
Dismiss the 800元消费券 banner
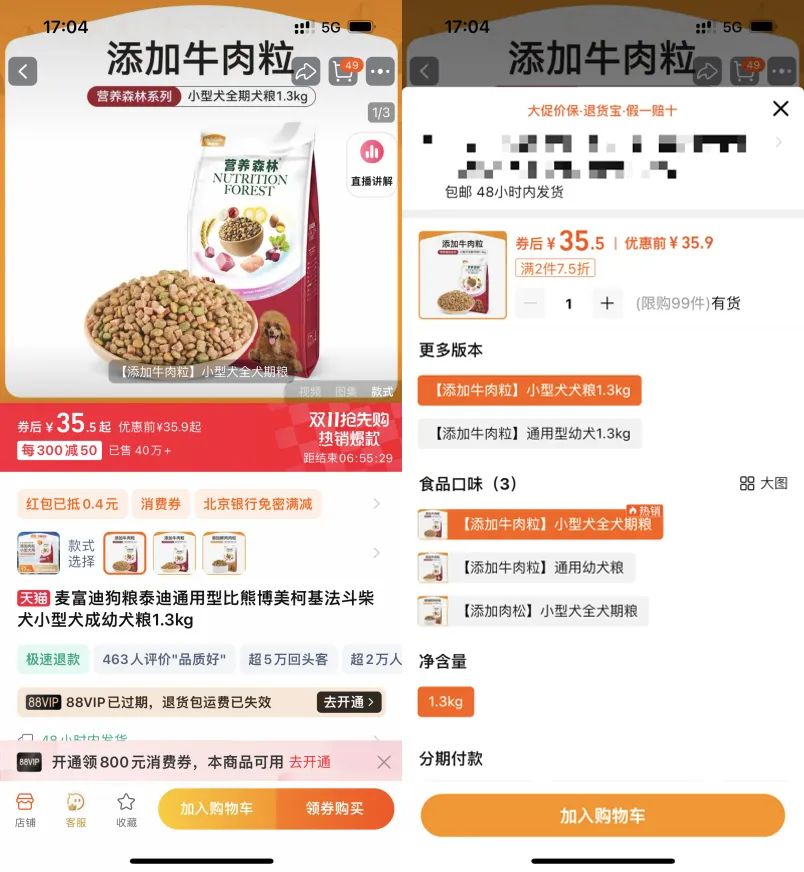[384, 762]
